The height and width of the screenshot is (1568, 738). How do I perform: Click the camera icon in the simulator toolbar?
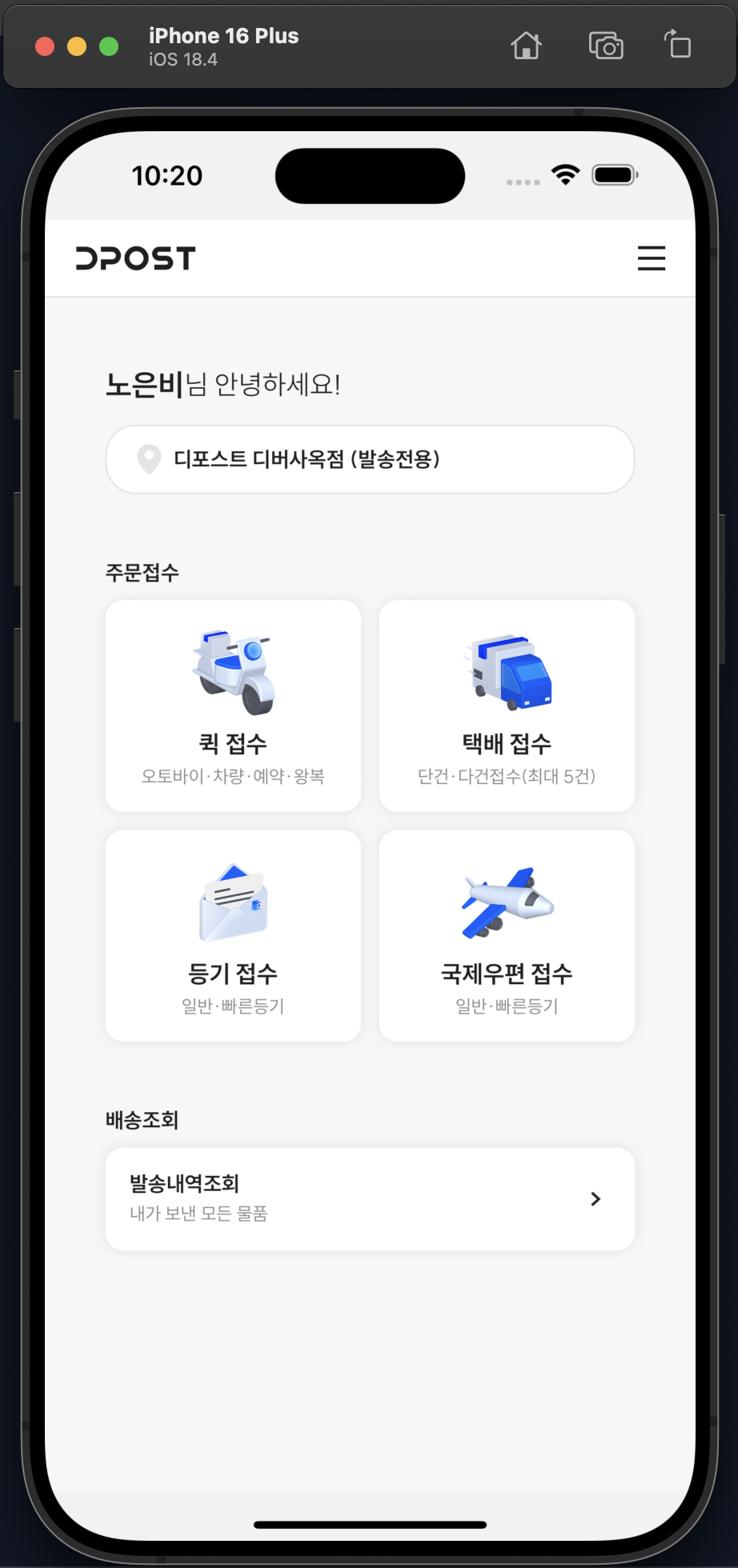[605, 46]
